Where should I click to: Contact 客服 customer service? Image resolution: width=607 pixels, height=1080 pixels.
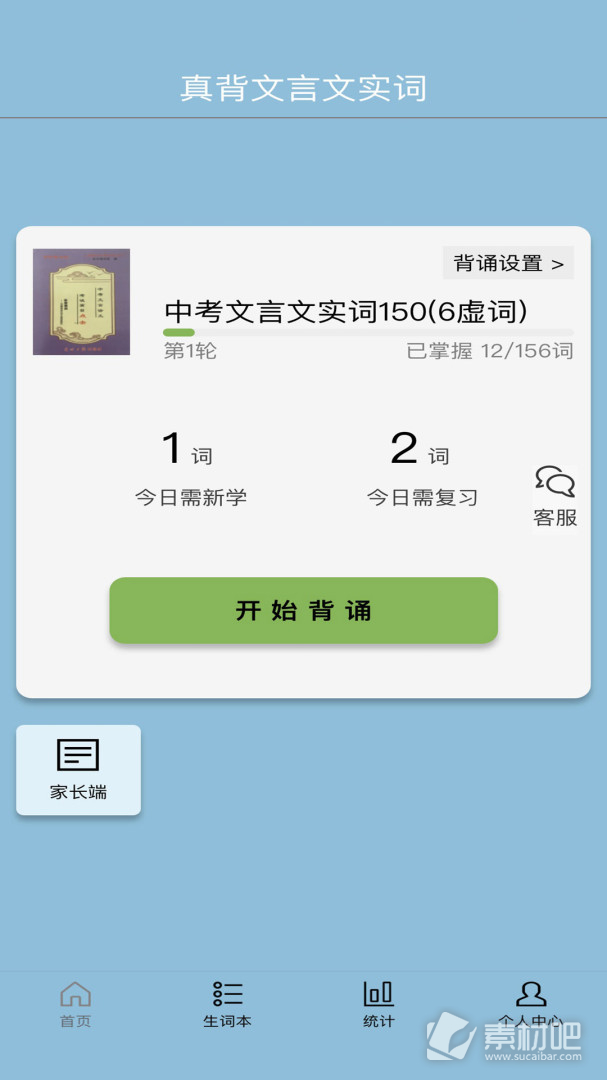(x=555, y=497)
